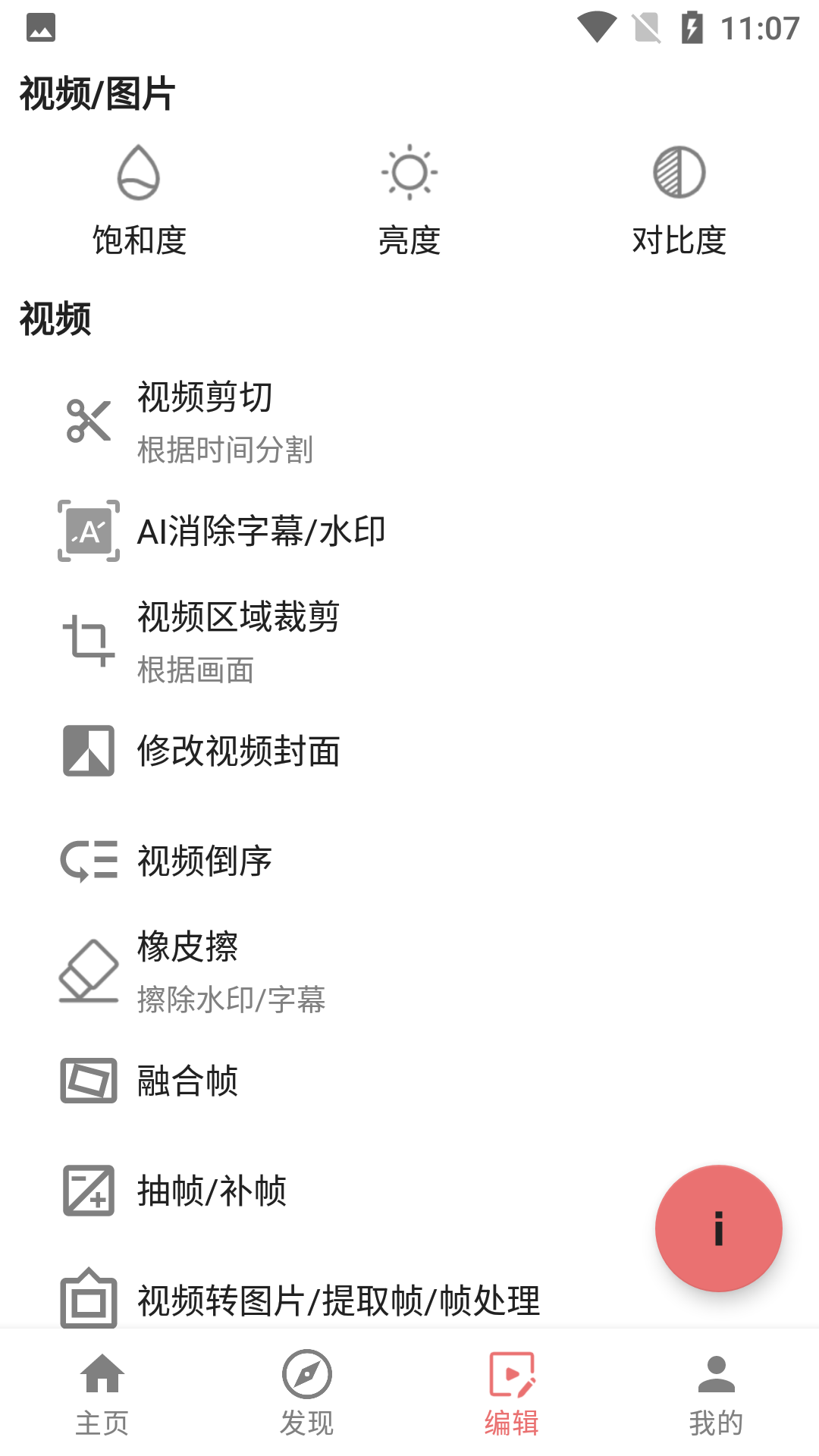Click the scissors icon for 视频剪切

click(x=87, y=420)
